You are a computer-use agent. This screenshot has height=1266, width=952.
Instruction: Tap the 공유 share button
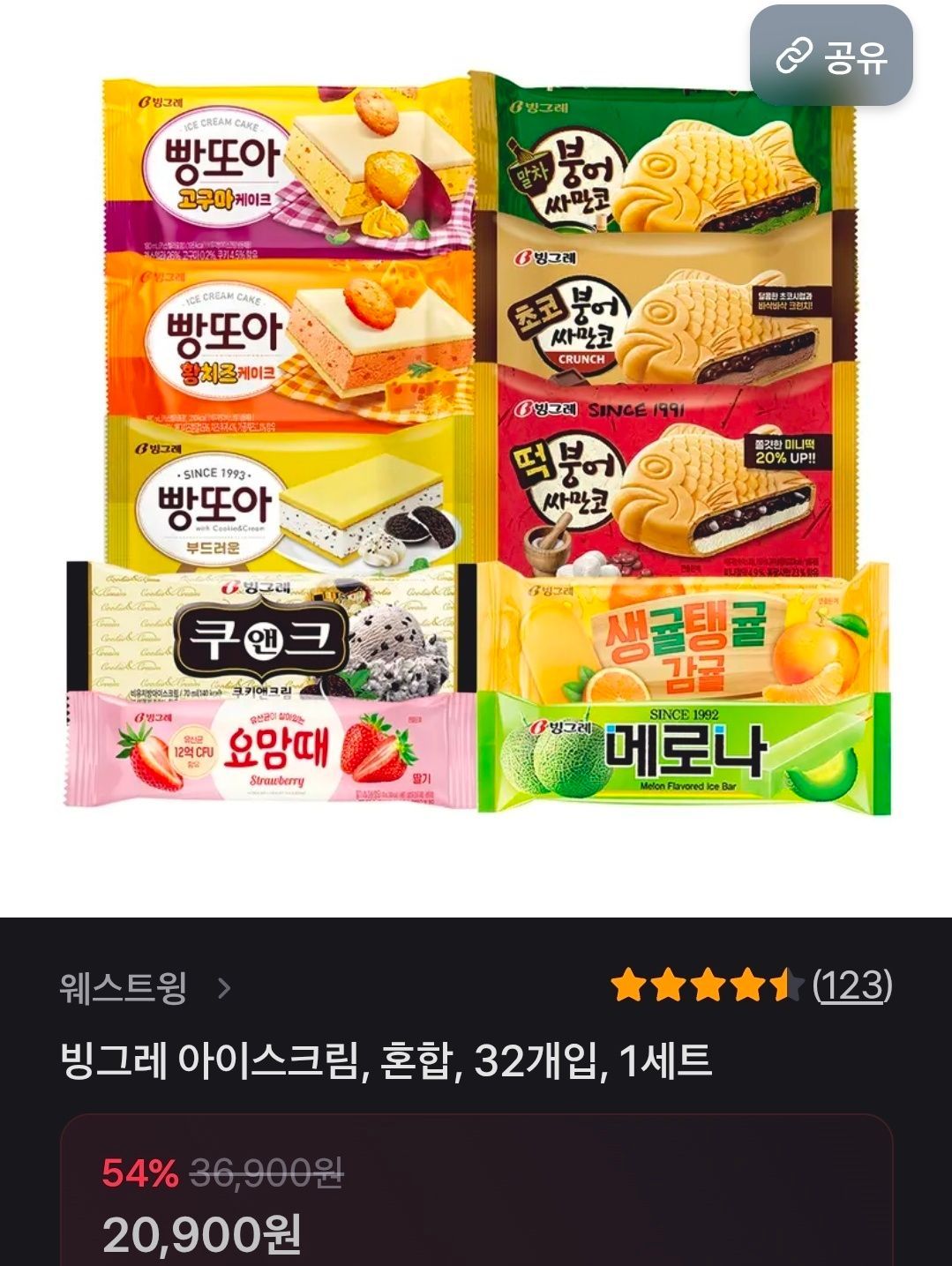831,56
